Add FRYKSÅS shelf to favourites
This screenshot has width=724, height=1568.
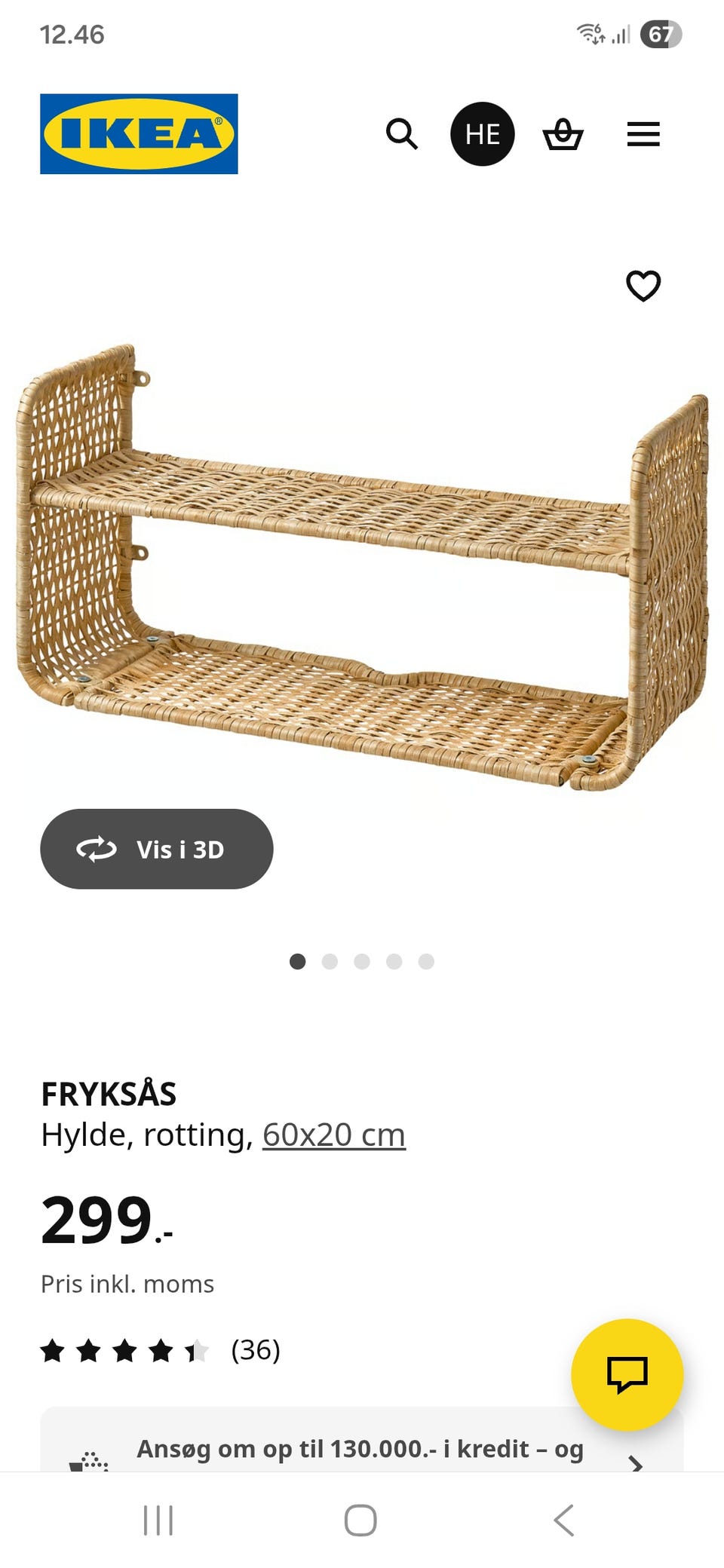643,286
